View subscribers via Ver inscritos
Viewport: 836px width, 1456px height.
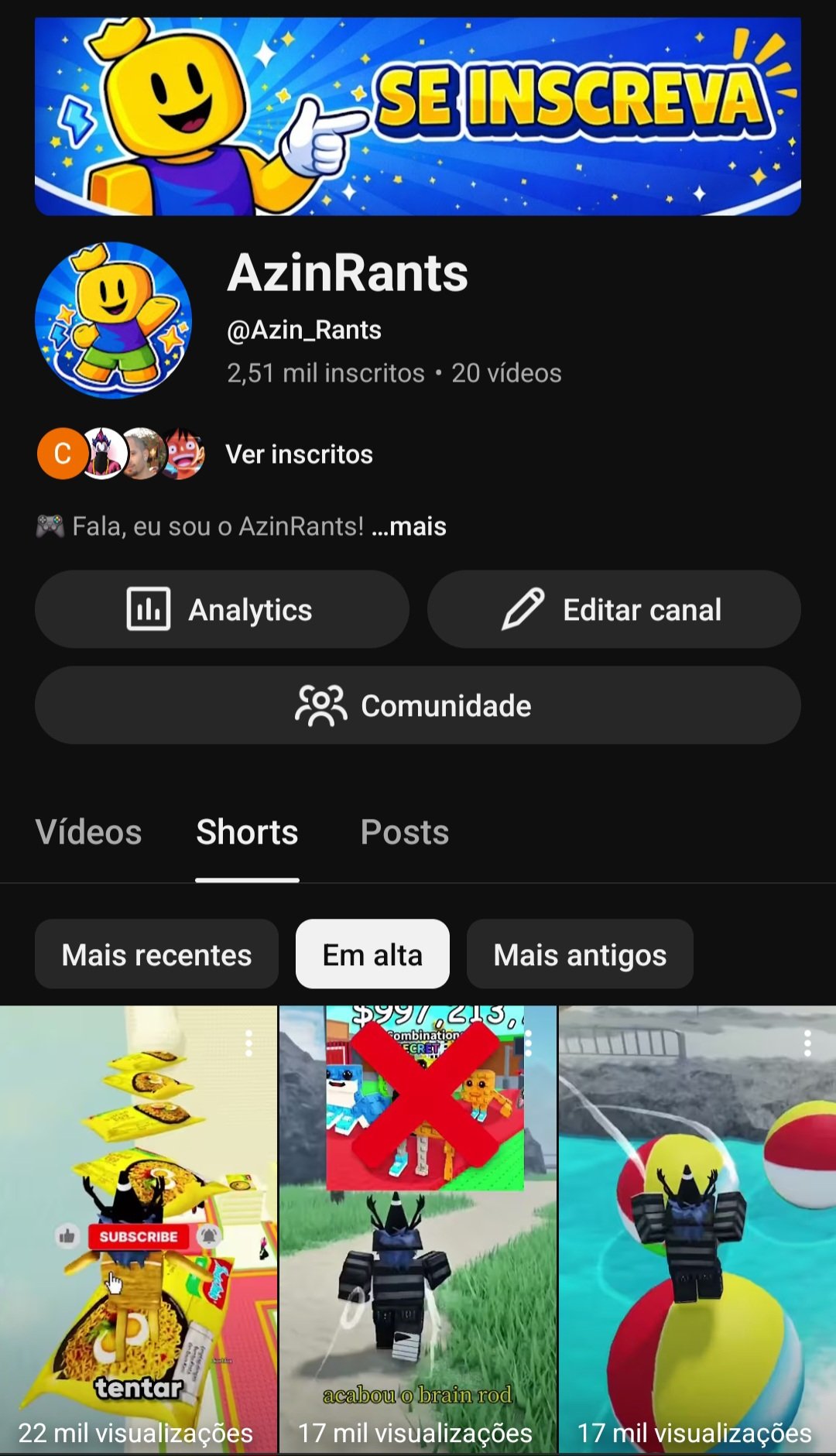pyautogui.click(x=299, y=454)
